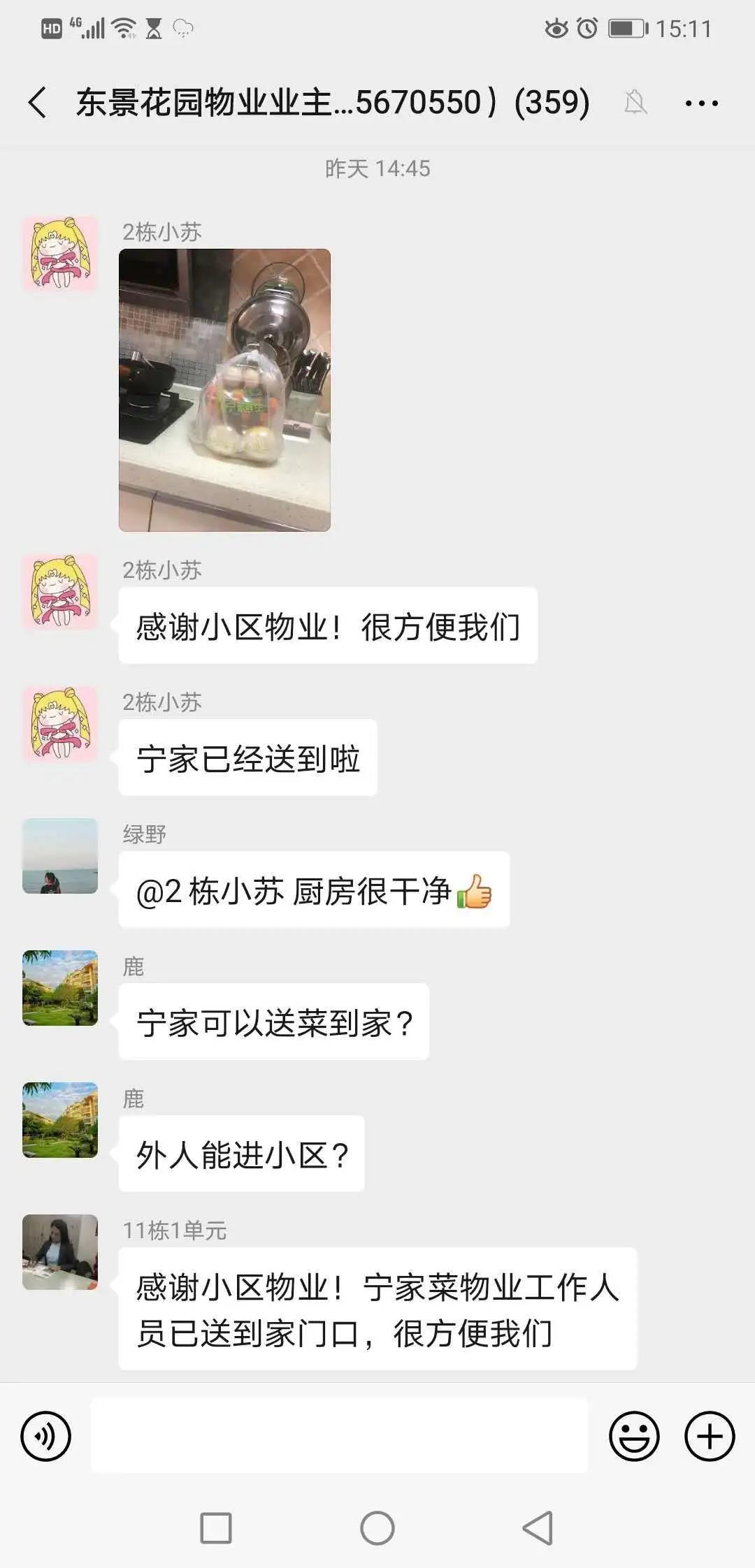Tap the system home button
The image size is (755, 1568).
pyautogui.click(x=377, y=1528)
